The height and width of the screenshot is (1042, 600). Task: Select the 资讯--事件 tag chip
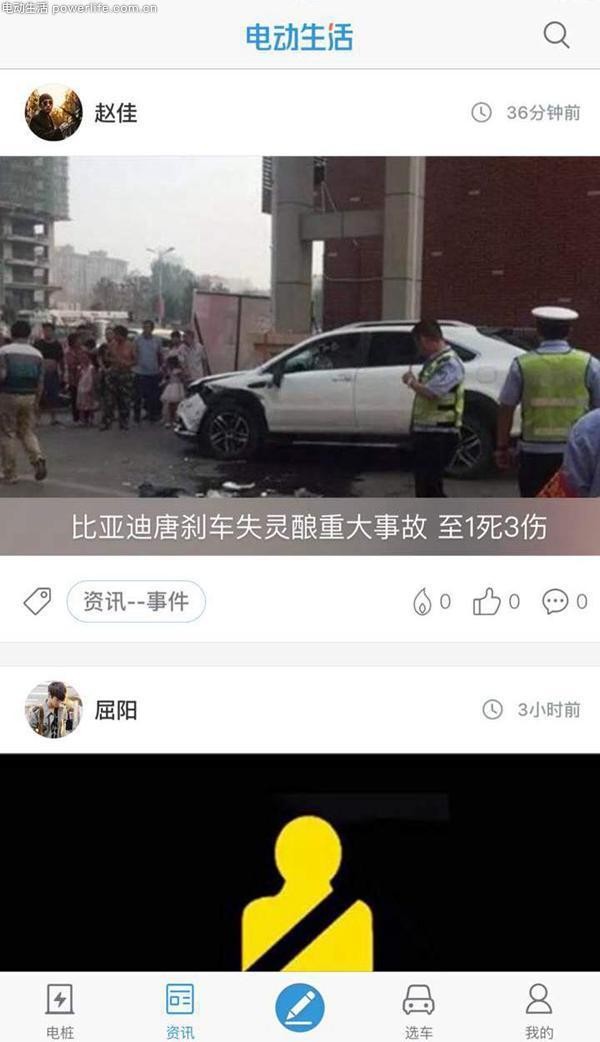[x=136, y=602]
